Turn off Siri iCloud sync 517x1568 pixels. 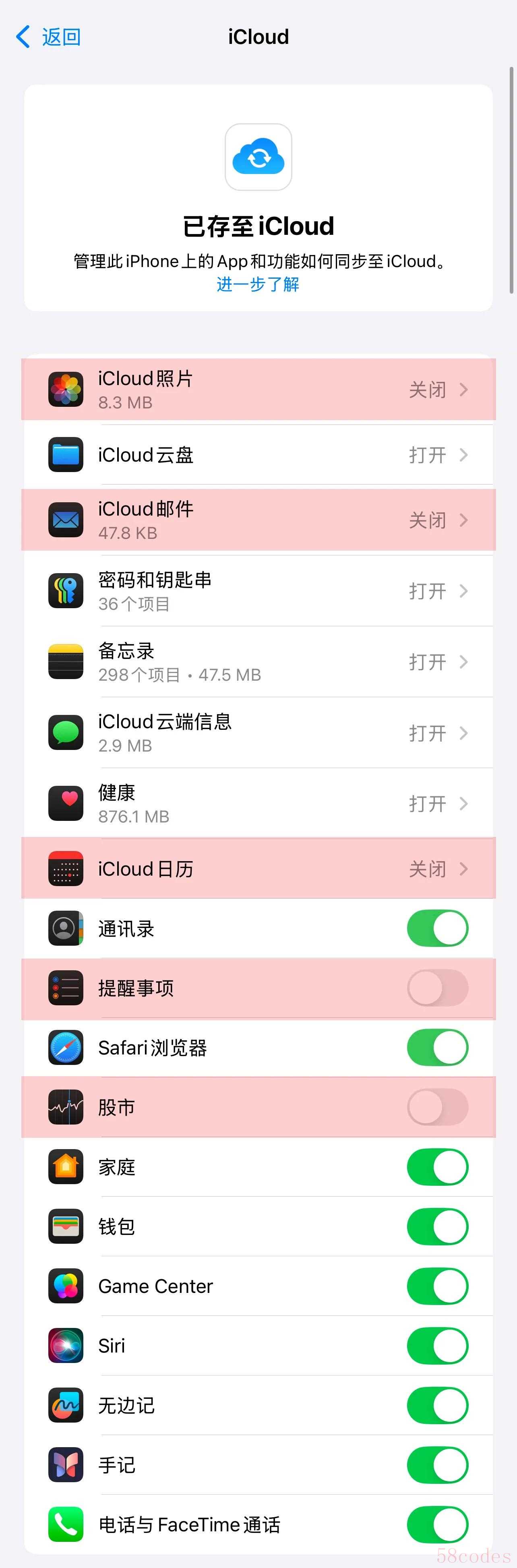(437, 1346)
